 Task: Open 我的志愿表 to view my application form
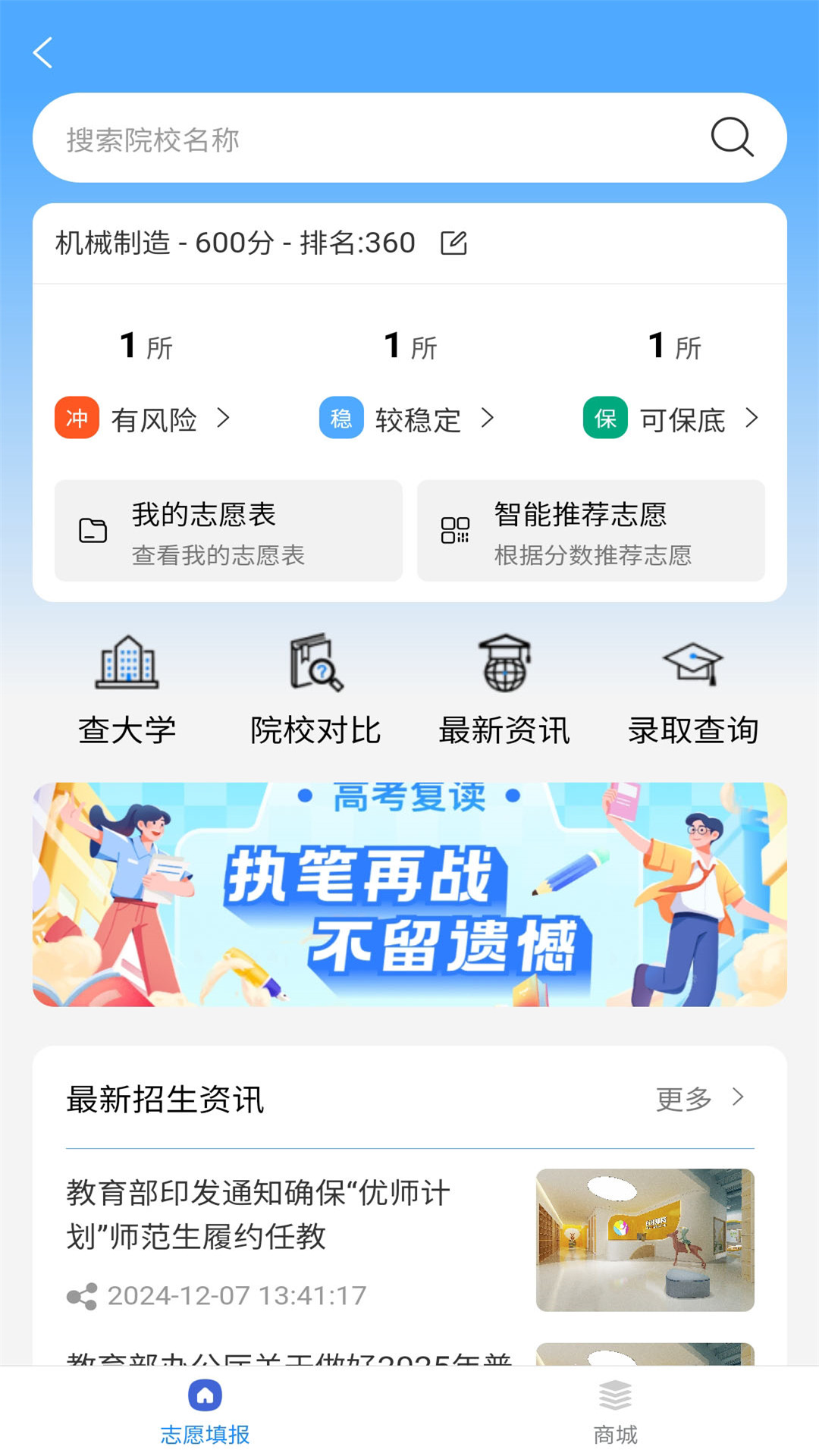[x=227, y=531]
